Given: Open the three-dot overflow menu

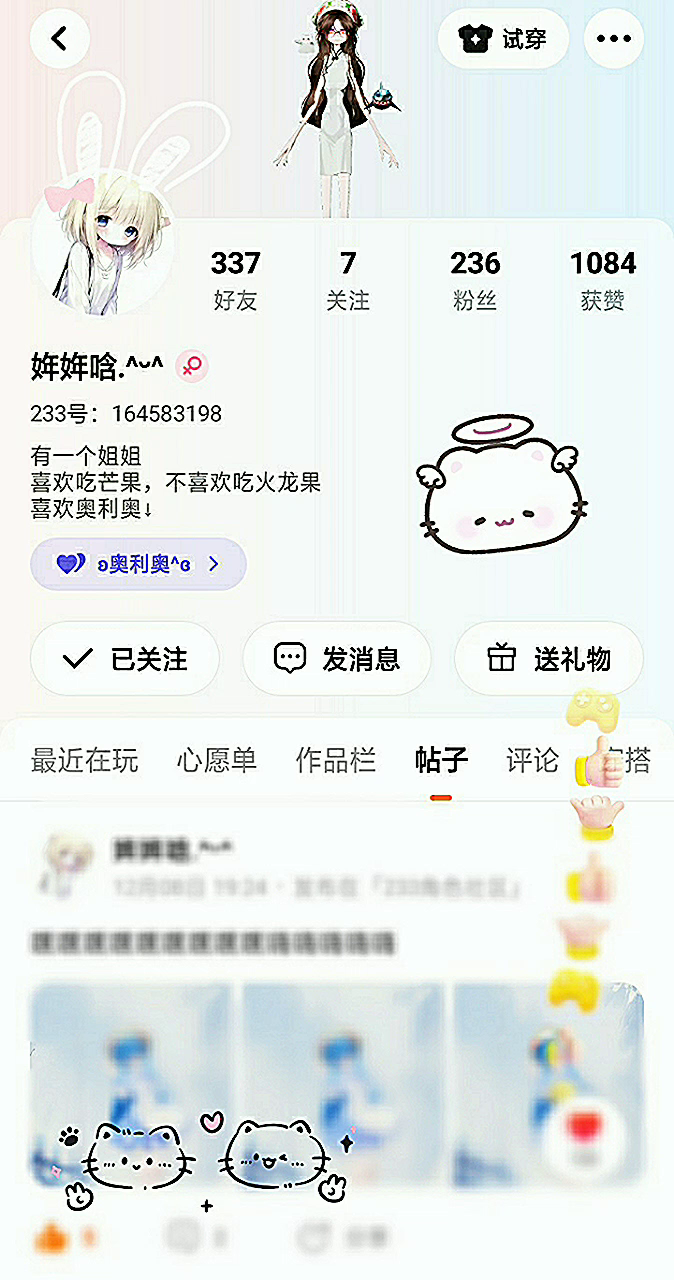Looking at the screenshot, I should pos(614,39).
